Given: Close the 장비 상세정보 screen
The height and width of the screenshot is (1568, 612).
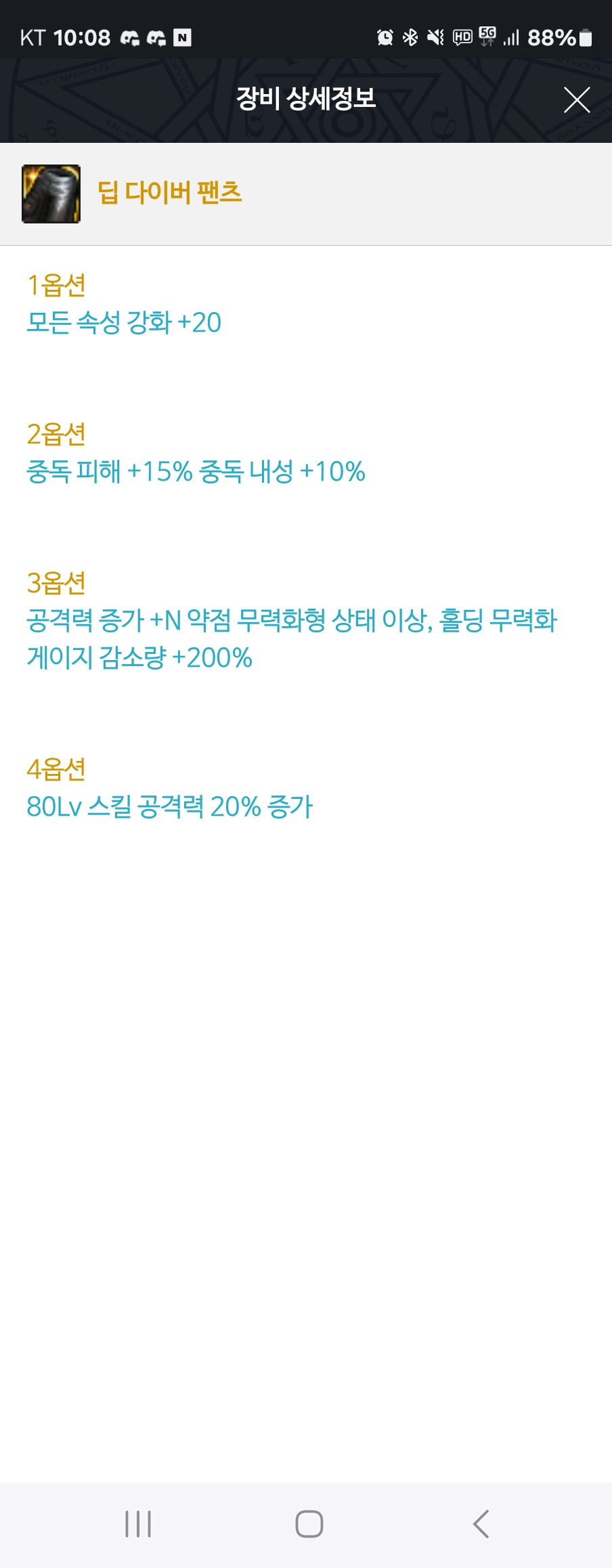Looking at the screenshot, I should [577, 100].
